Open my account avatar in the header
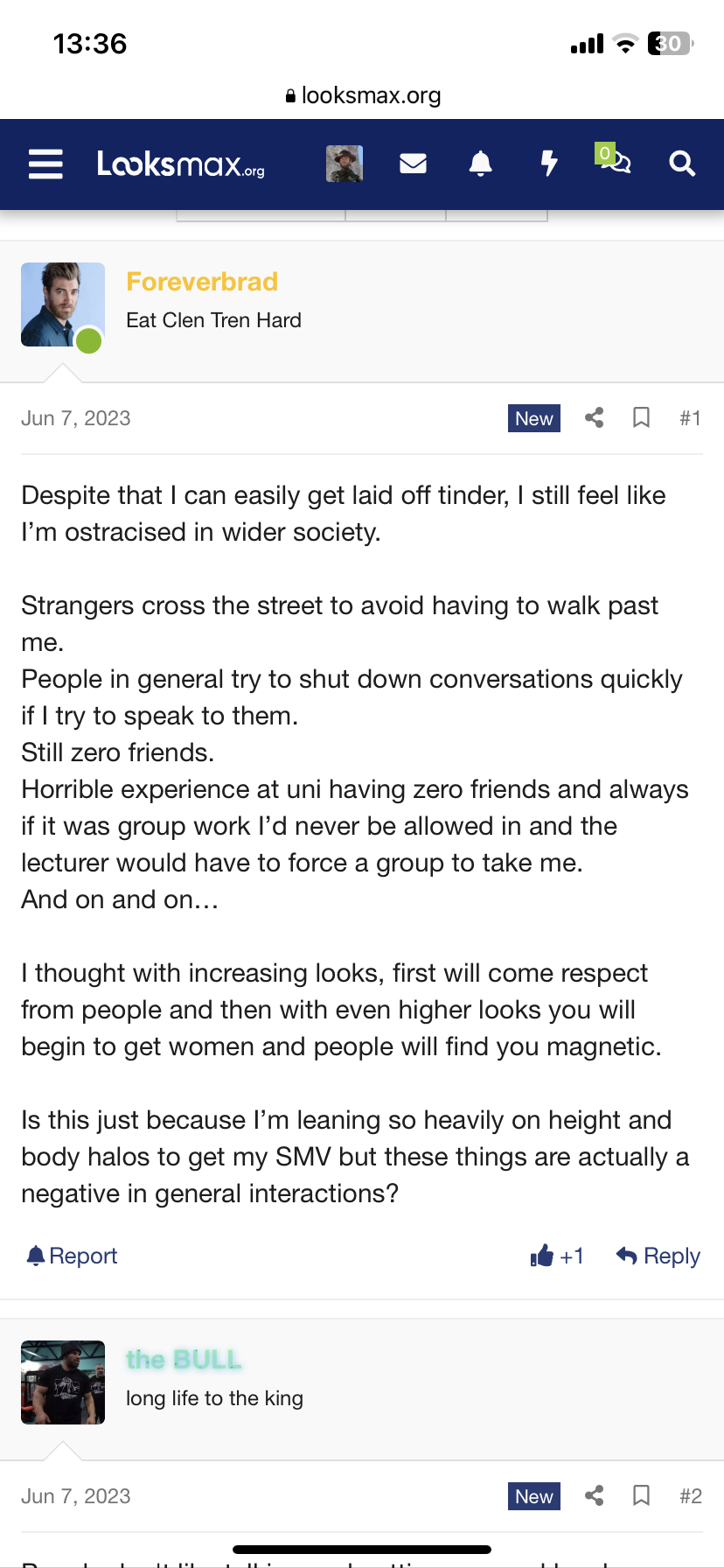 pyautogui.click(x=345, y=164)
